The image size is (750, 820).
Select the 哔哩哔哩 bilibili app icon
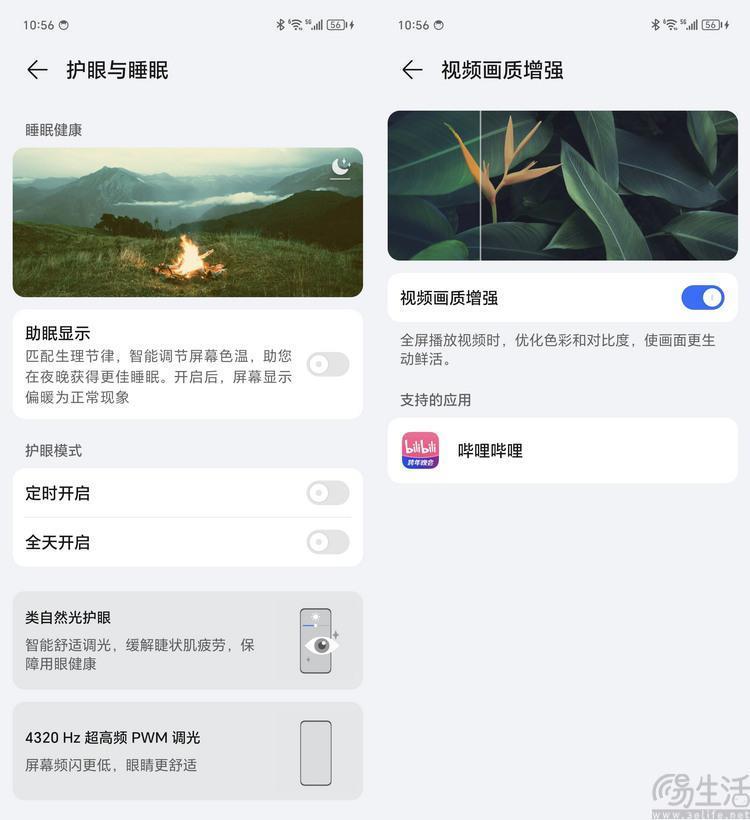(420, 450)
